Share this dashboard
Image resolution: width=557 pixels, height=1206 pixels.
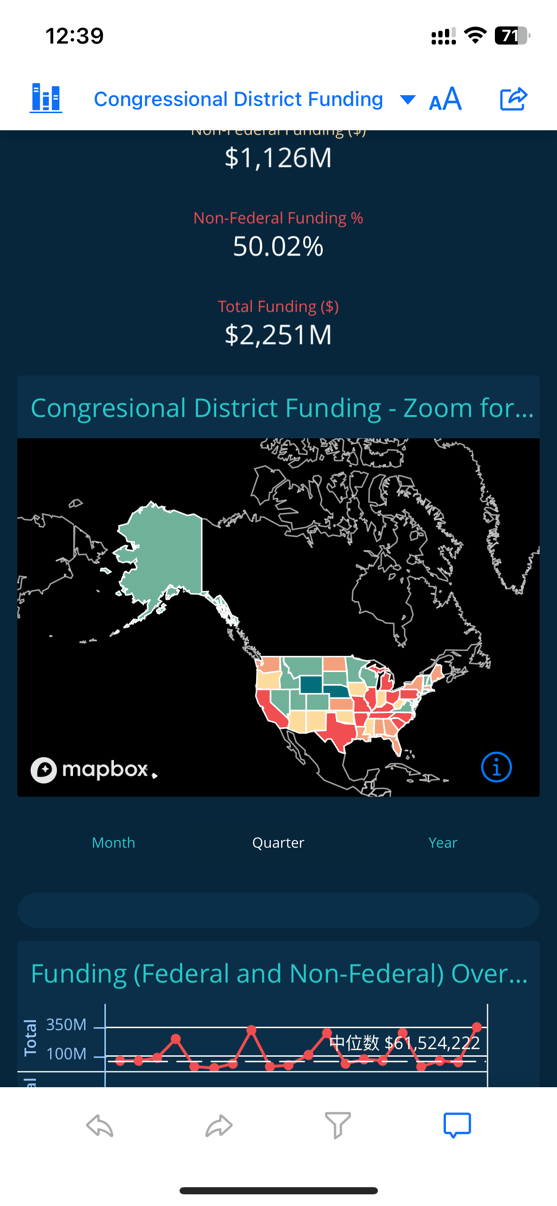(x=513, y=98)
